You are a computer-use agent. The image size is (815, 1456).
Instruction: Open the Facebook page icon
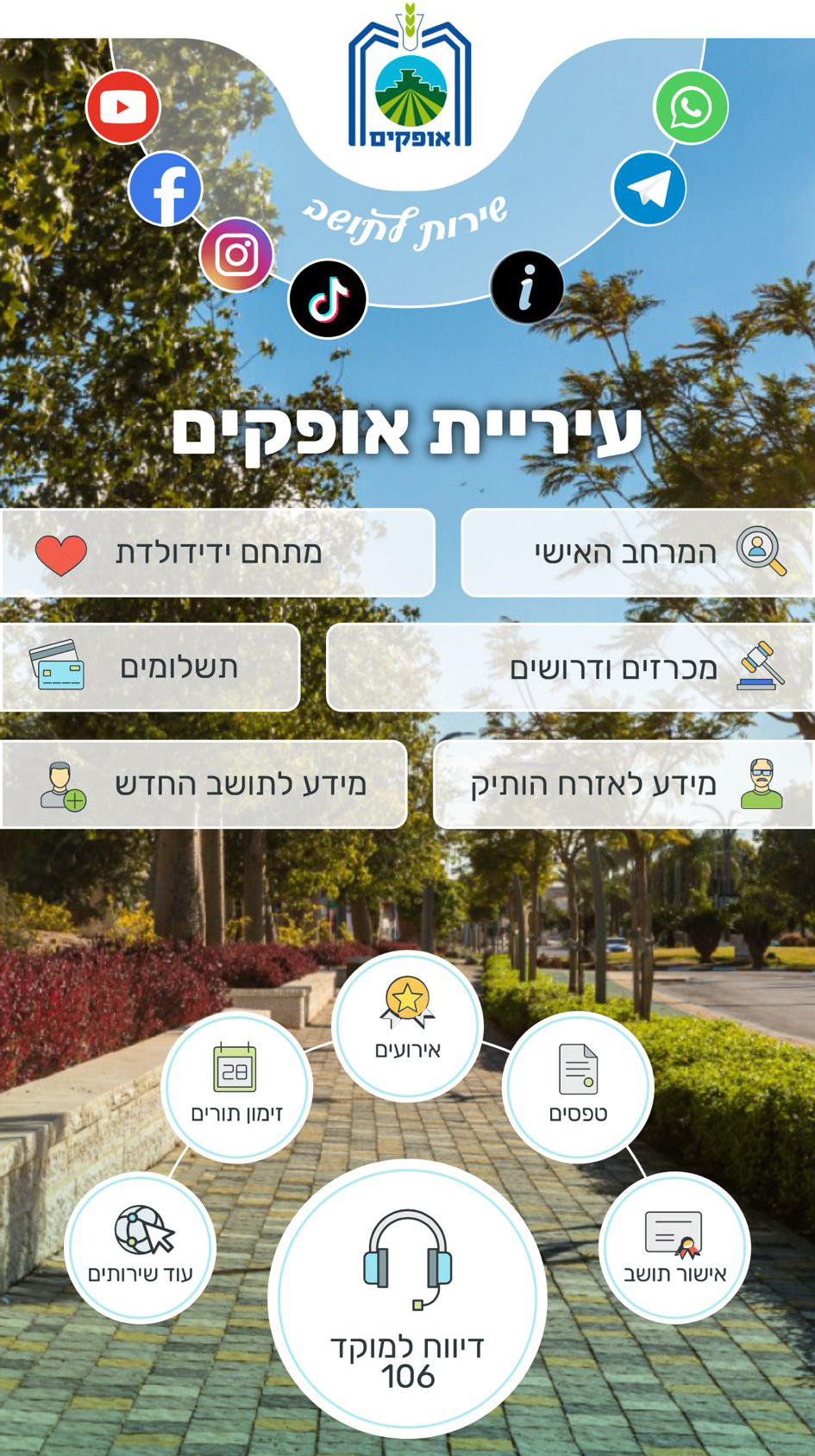click(x=166, y=189)
